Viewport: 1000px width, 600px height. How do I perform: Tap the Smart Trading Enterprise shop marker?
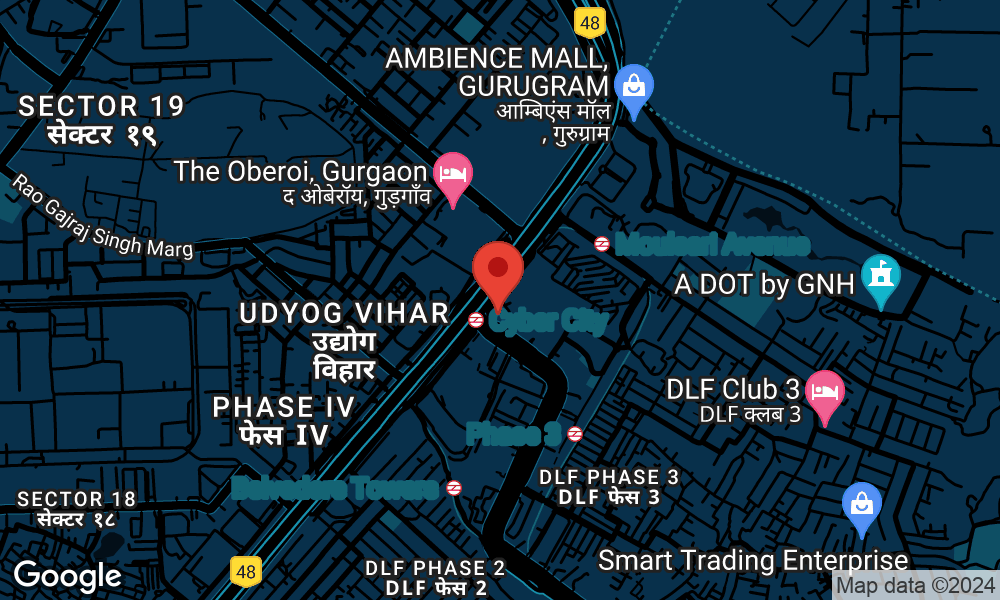pyautogui.click(x=861, y=504)
